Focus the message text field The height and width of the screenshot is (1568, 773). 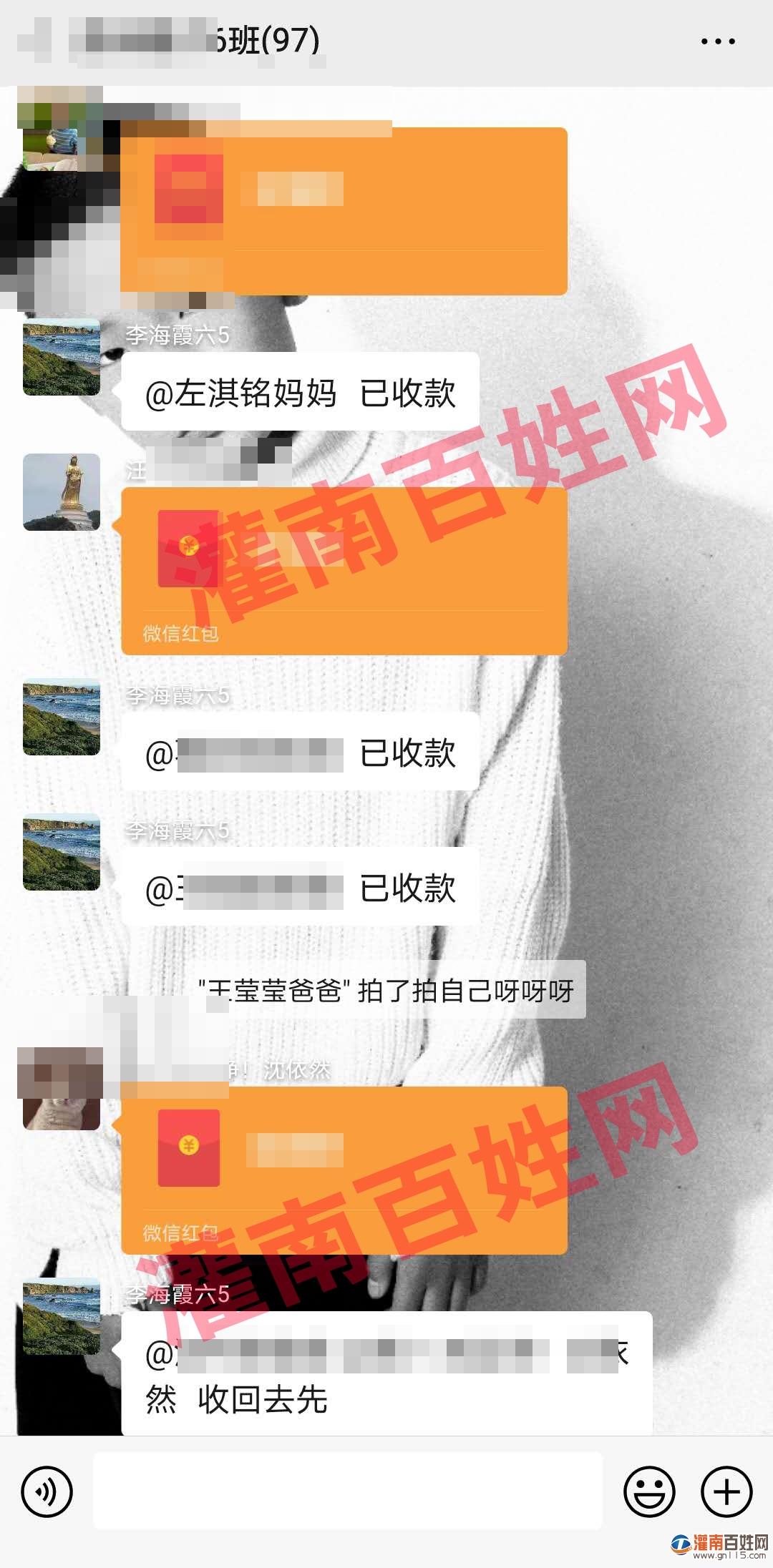tap(348, 1491)
